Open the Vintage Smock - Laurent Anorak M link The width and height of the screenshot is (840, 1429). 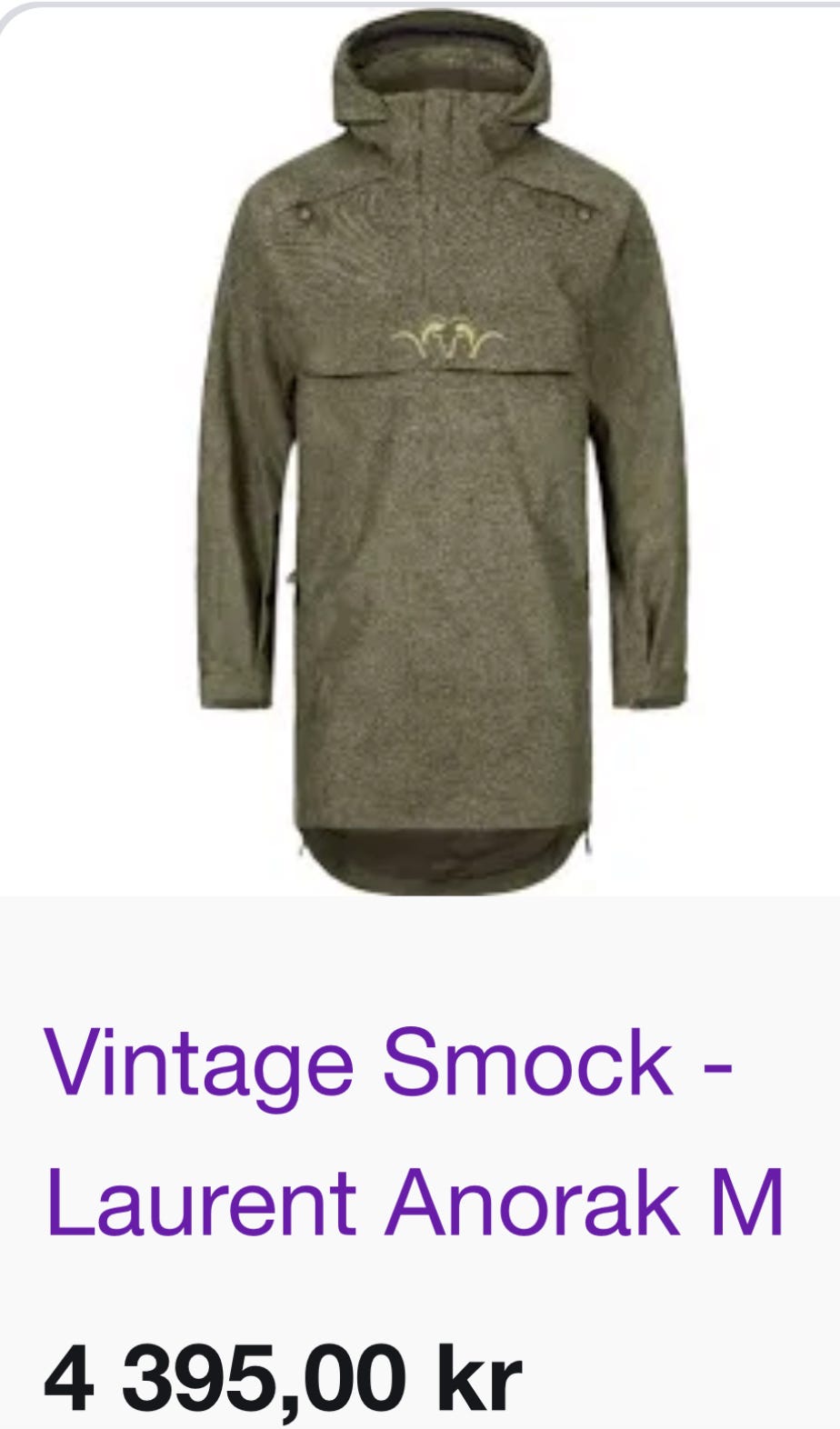(x=415, y=1132)
